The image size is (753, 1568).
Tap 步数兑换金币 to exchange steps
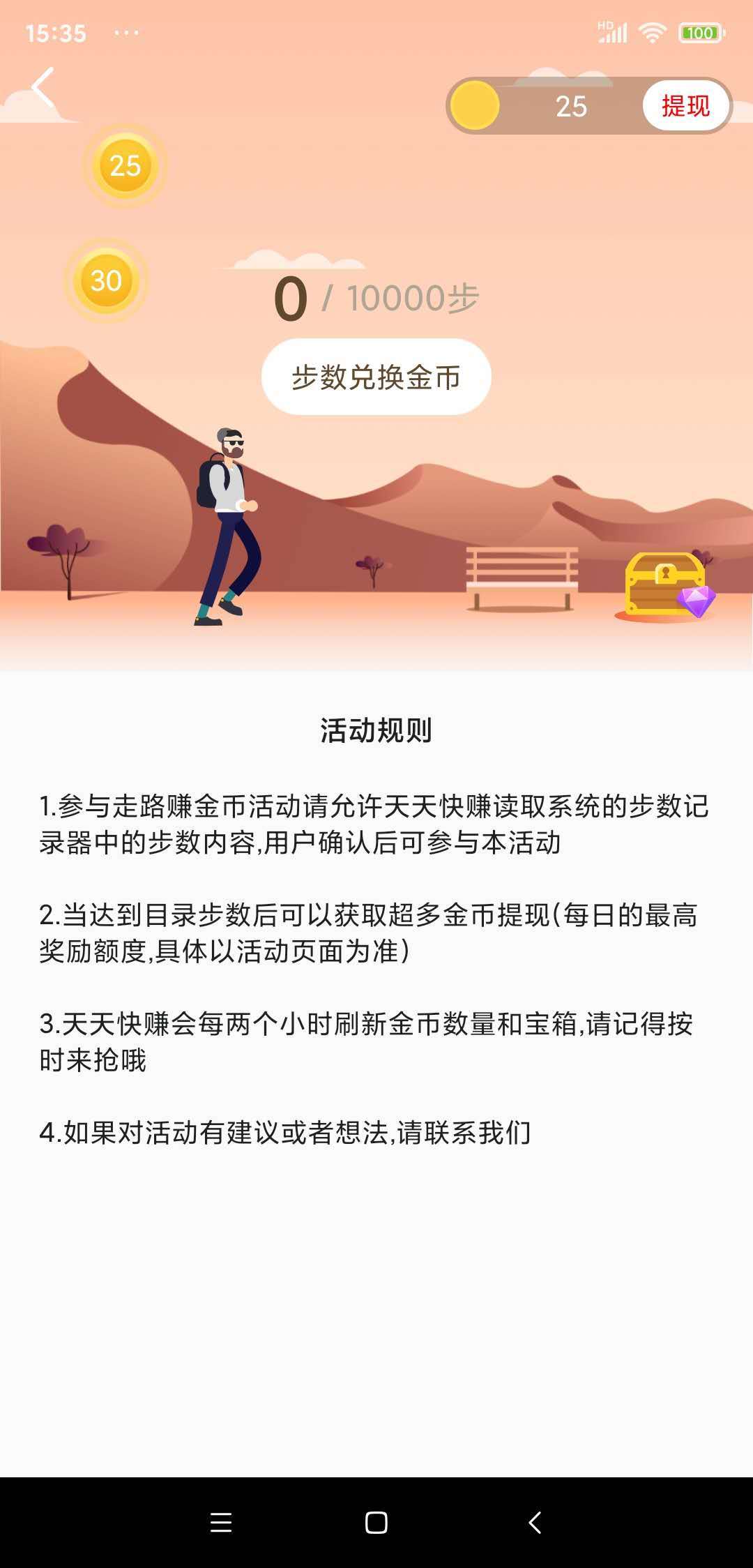click(376, 377)
